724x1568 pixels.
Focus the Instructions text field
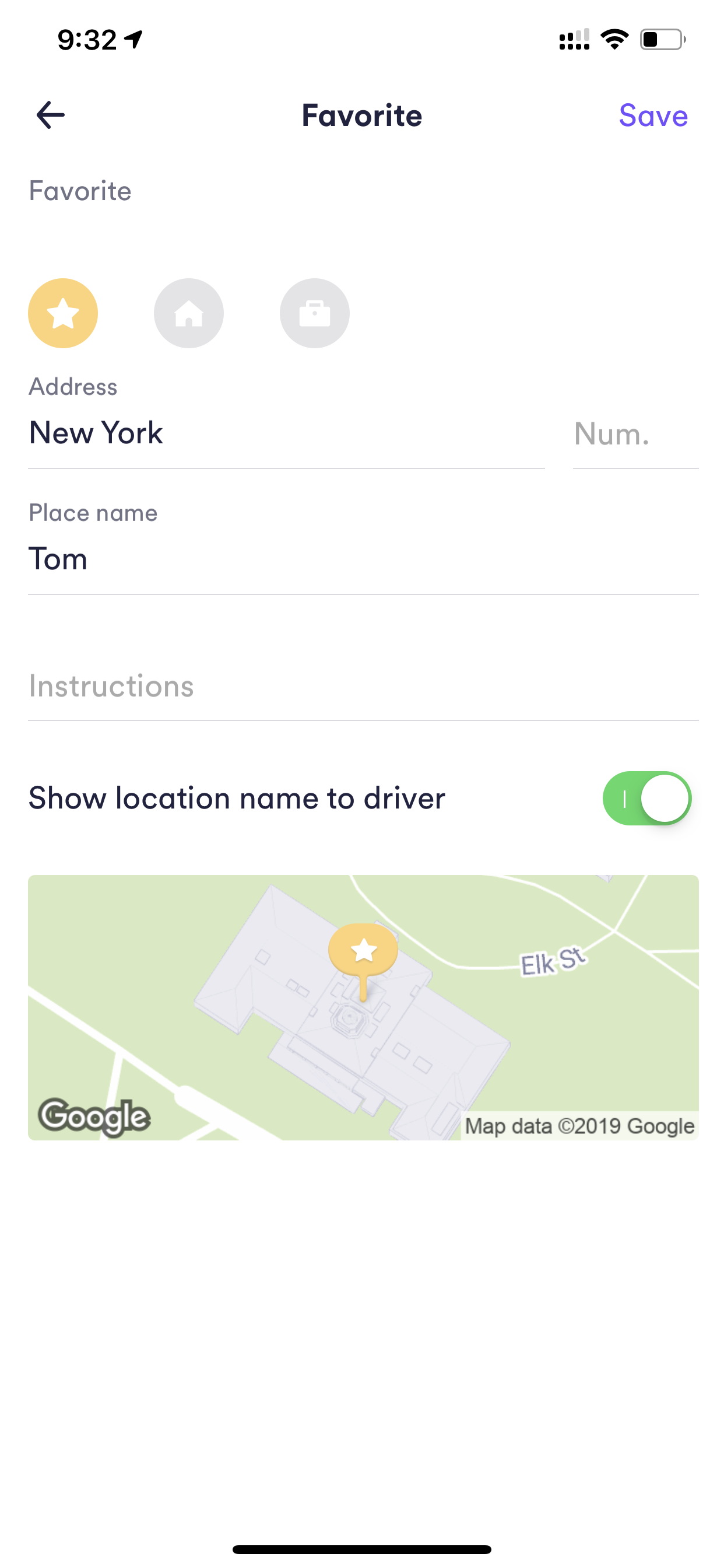tap(363, 686)
